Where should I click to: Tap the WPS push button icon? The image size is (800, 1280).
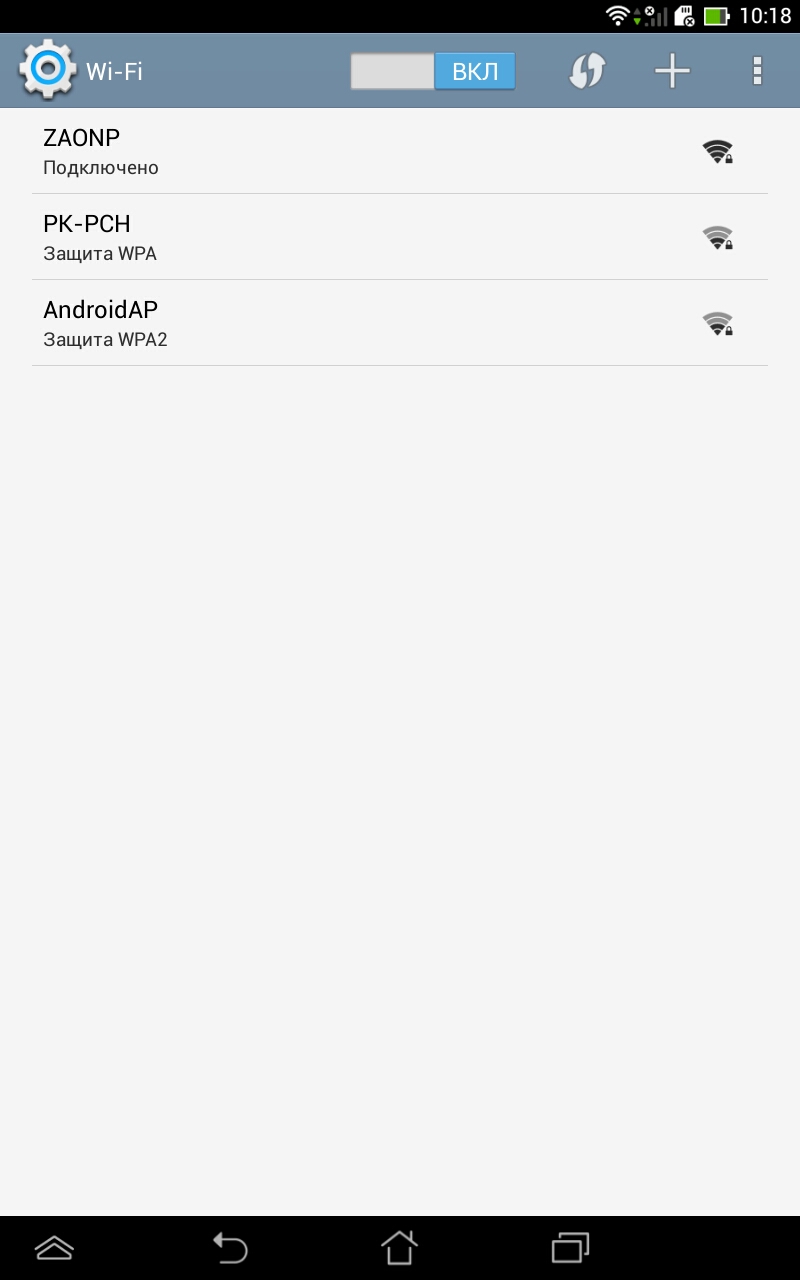(587, 71)
